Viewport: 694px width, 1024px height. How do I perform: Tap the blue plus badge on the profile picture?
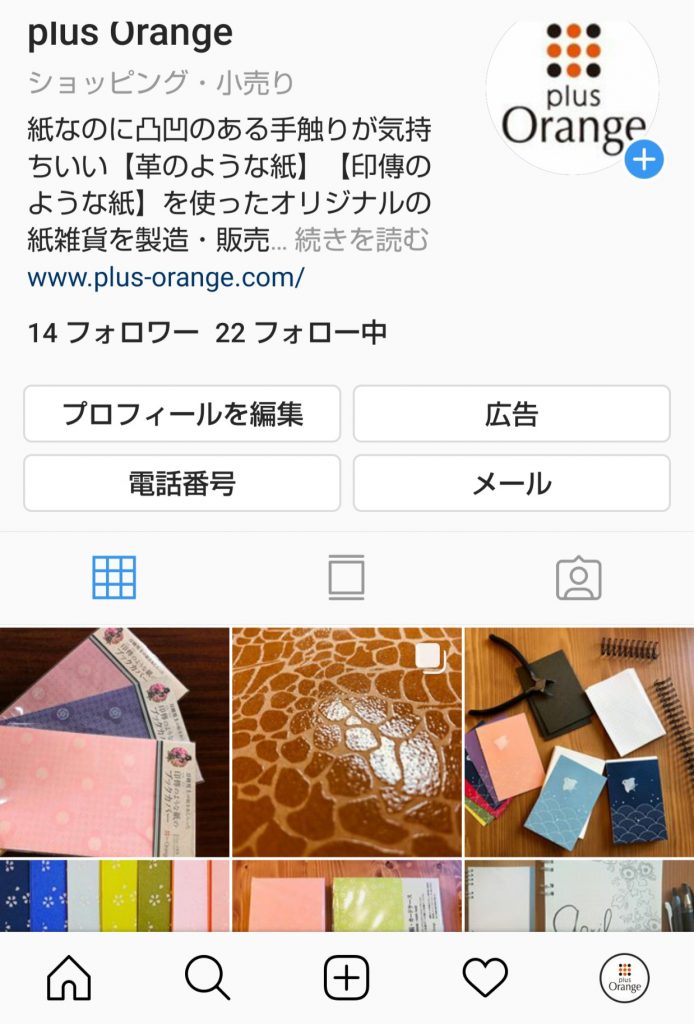click(x=644, y=160)
